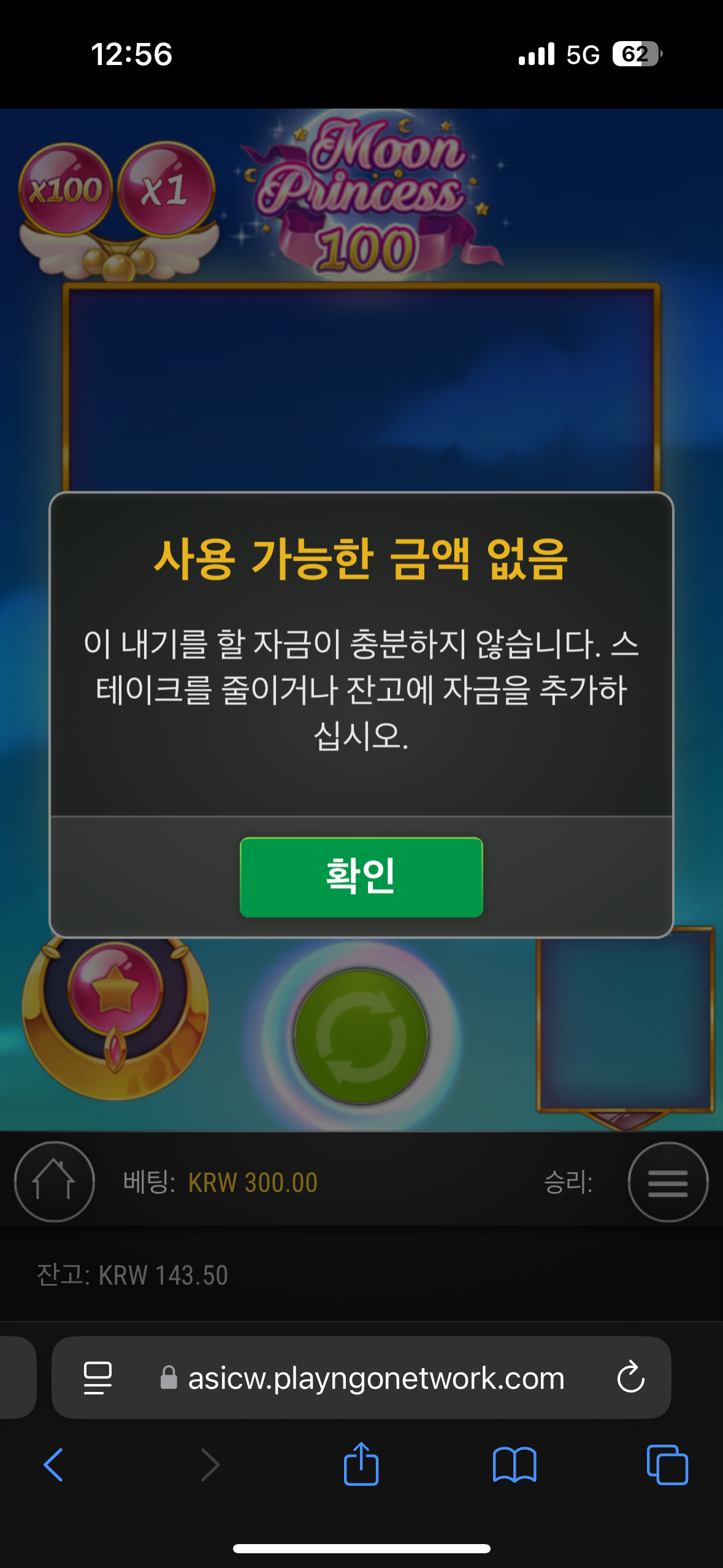
Task: Share this page from the Safari toolbar
Action: click(361, 1463)
